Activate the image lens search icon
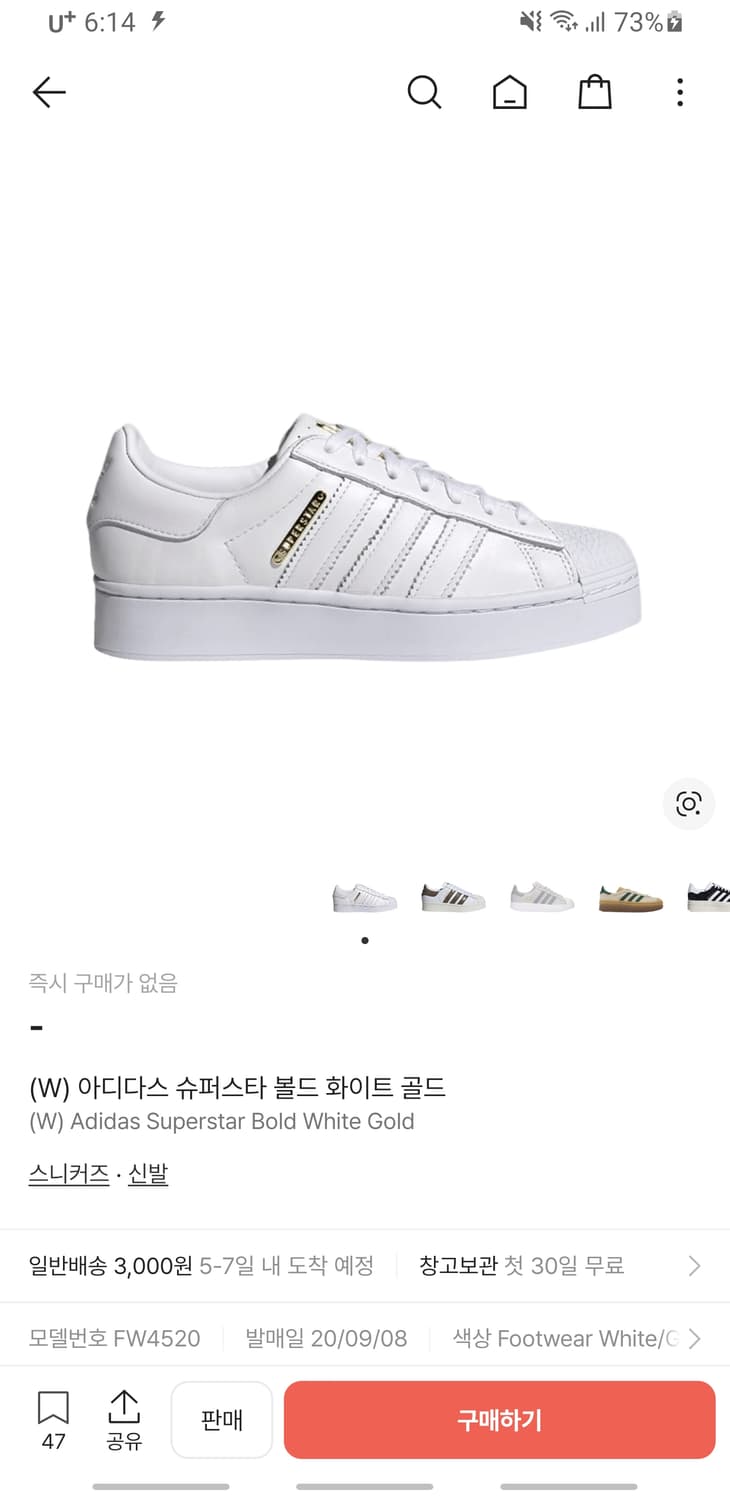730x1500 pixels. [688, 803]
